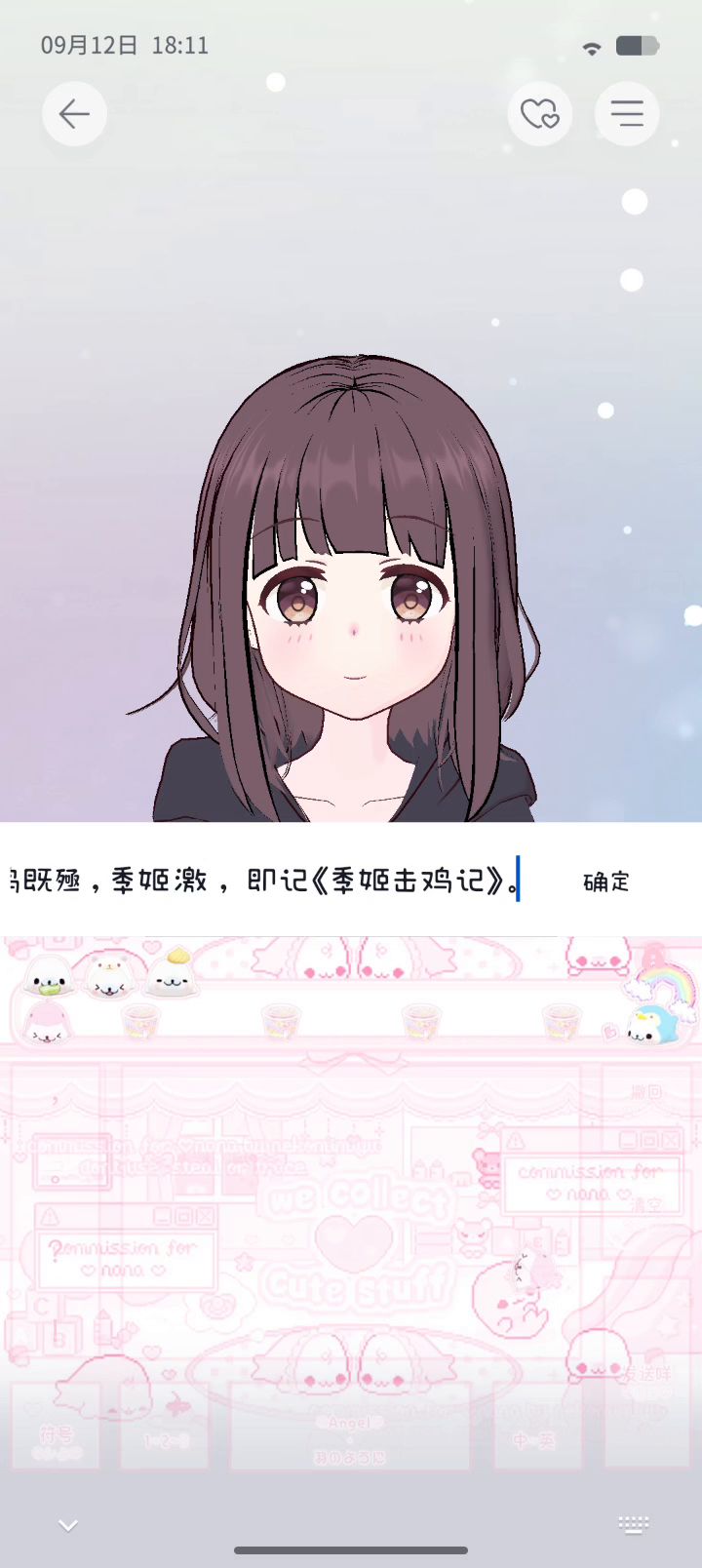The height and width of the screenshot is (1568, 702).
Task: Toggle the 中/英 language key
Action: coord(534,1426)
